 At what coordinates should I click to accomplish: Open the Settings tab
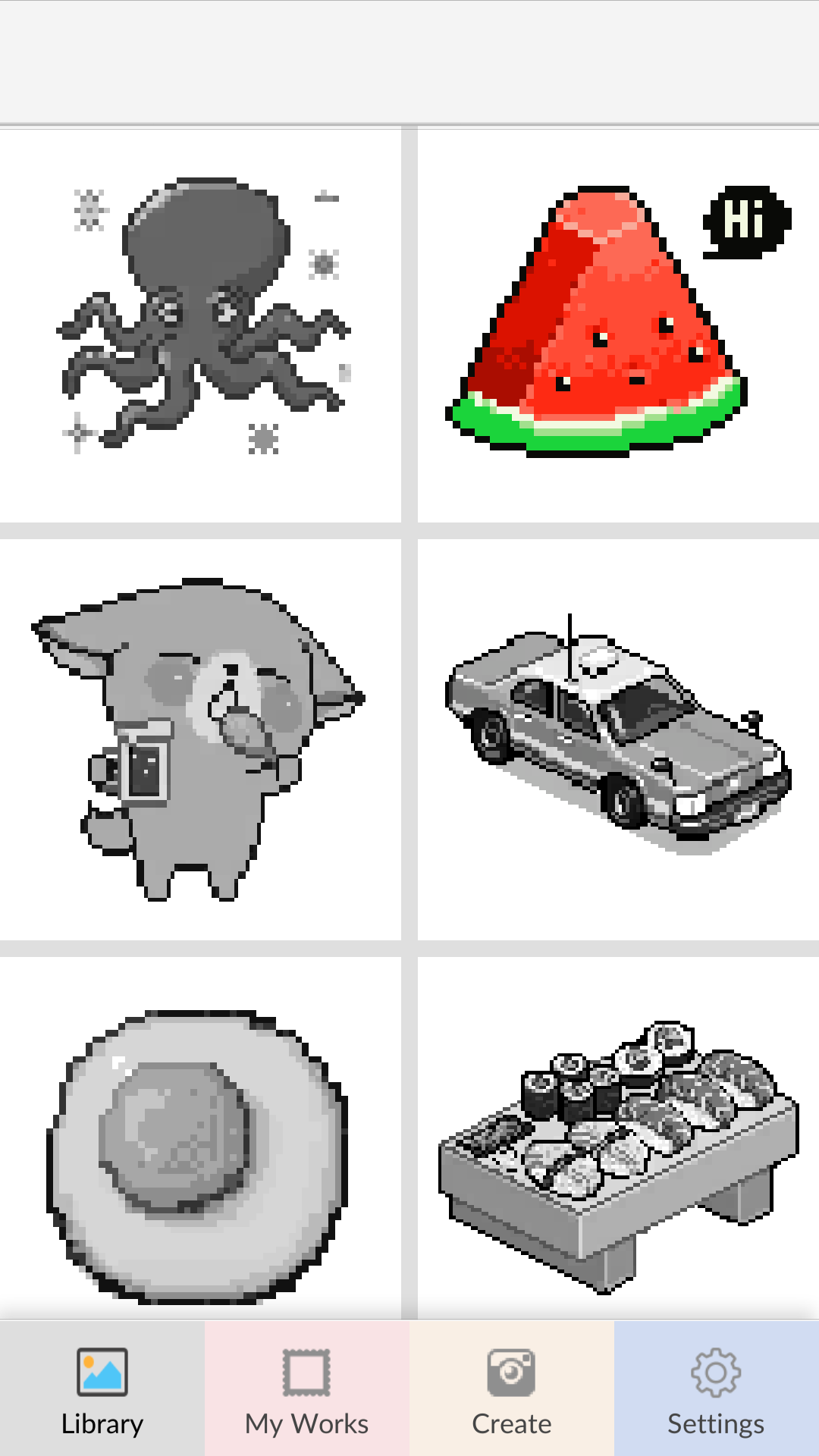pos(717,1389)
